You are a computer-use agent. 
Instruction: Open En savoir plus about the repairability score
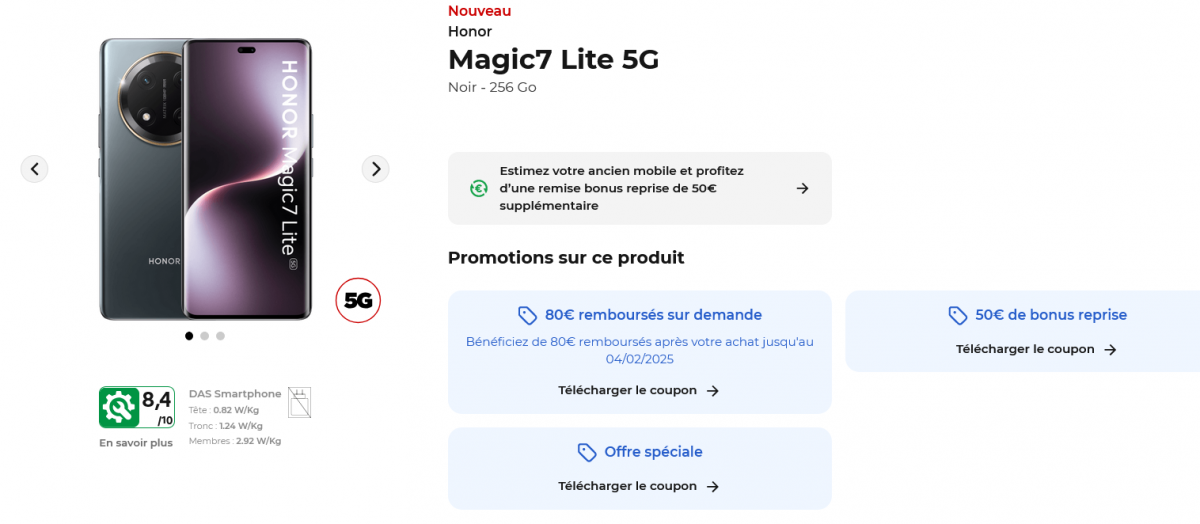coord(136,443)
